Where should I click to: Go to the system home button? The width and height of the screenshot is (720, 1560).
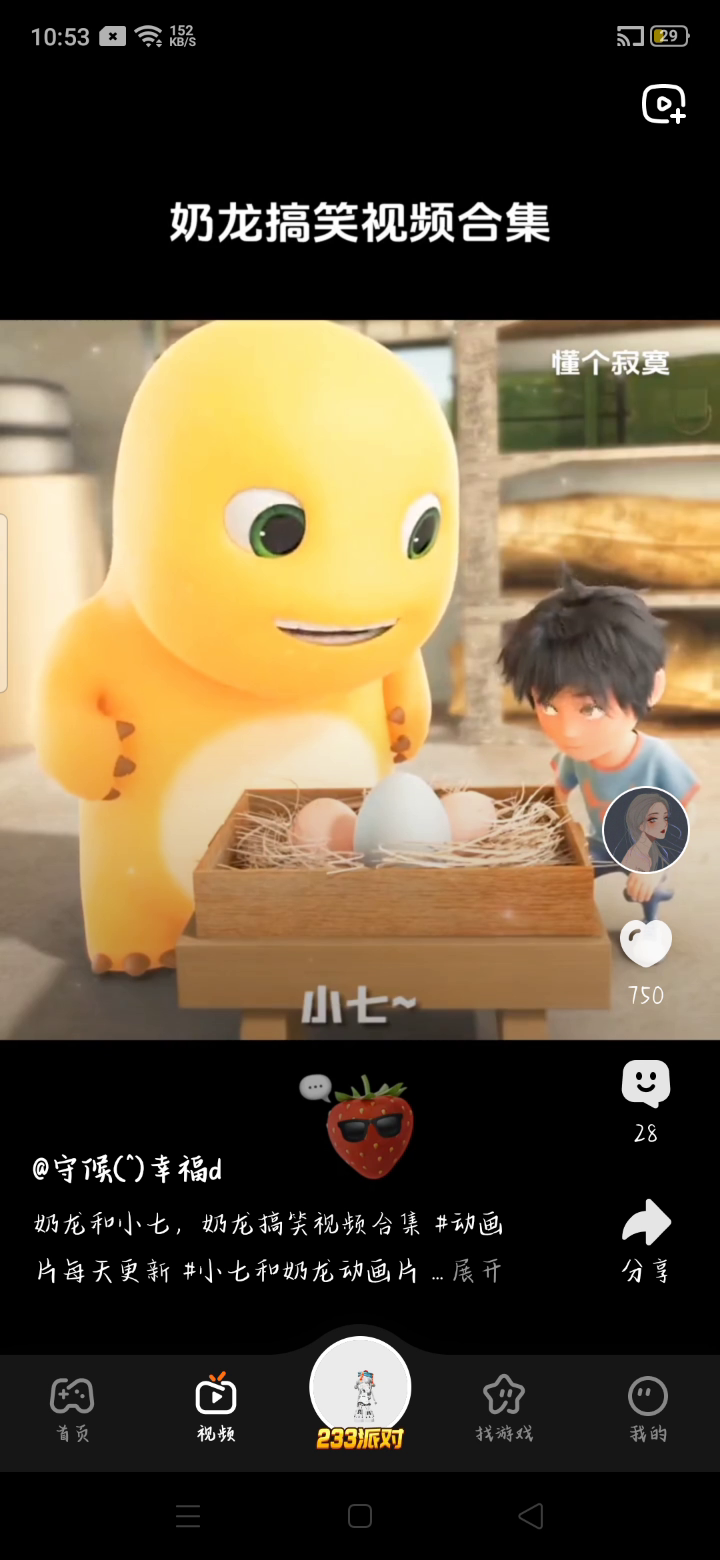(x=360, y=1516)
